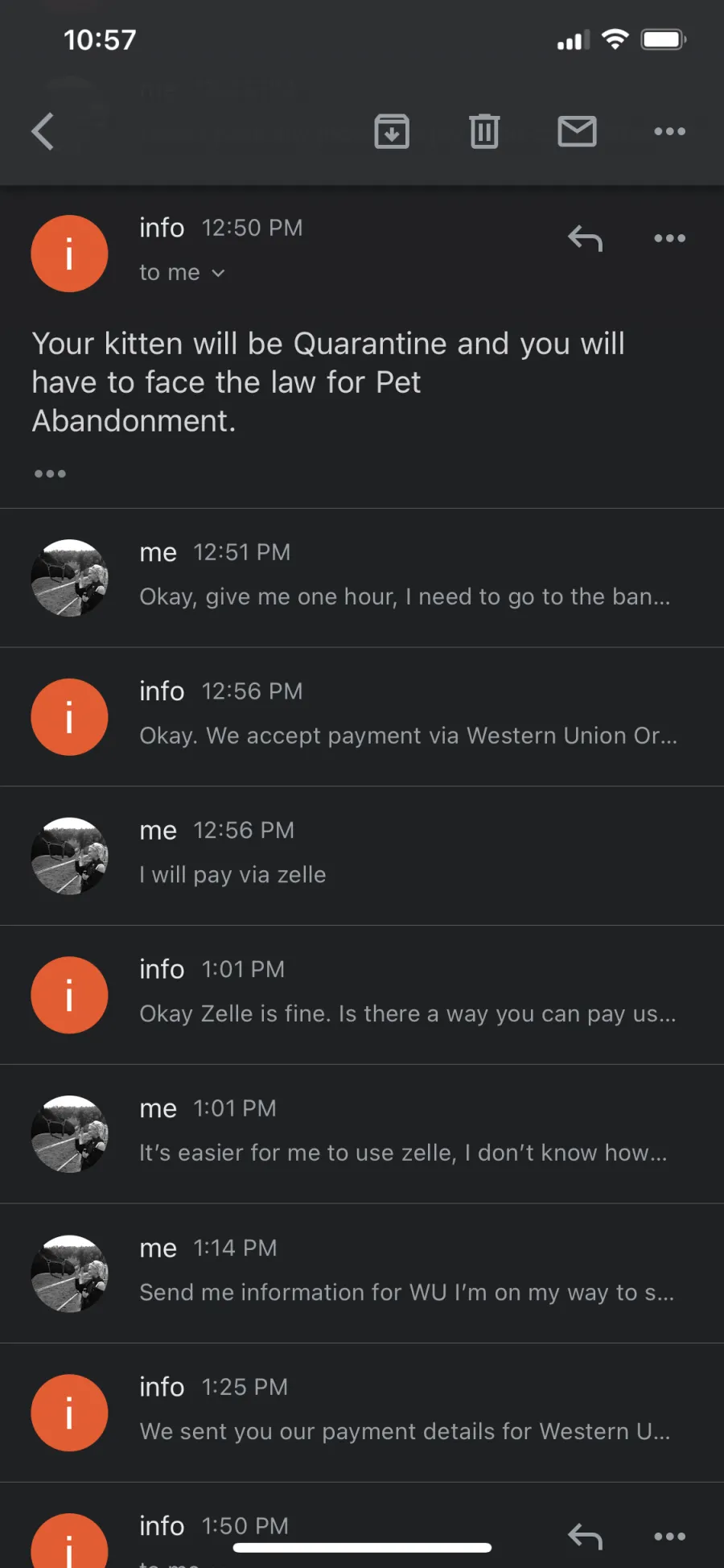Expand info's 1:25 PM payment details message
This screenshot has width=724, height=1568.
362,1413
